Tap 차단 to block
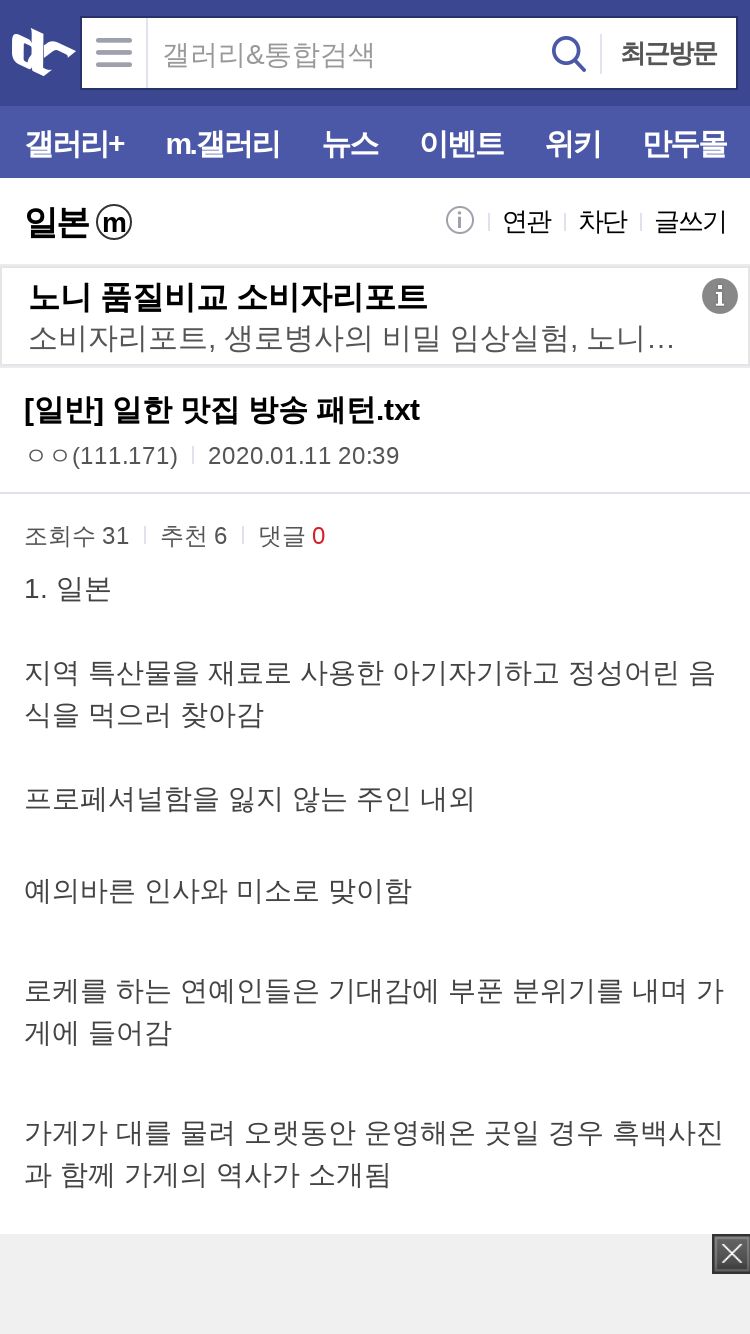 [x=602, y=221]
